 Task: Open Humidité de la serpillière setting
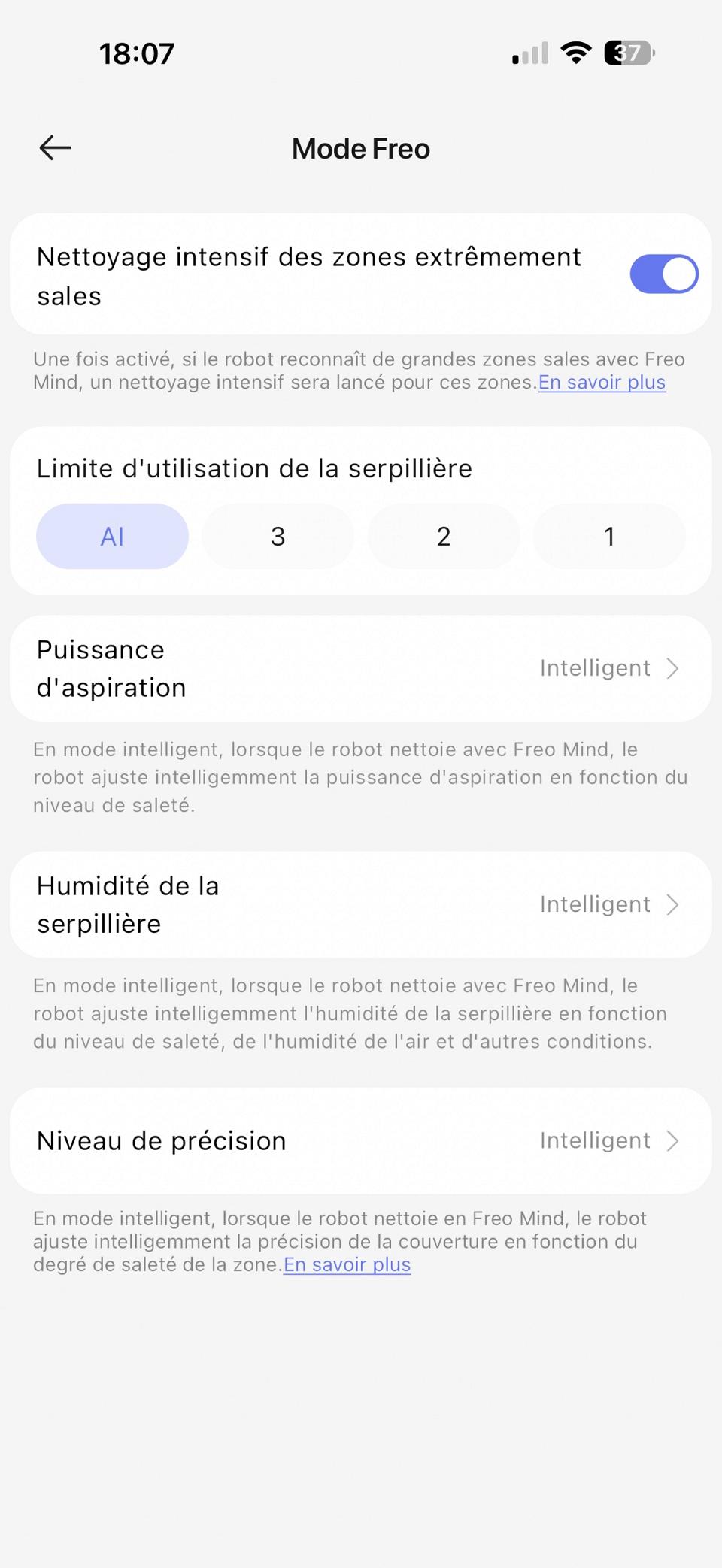(361, 905)
